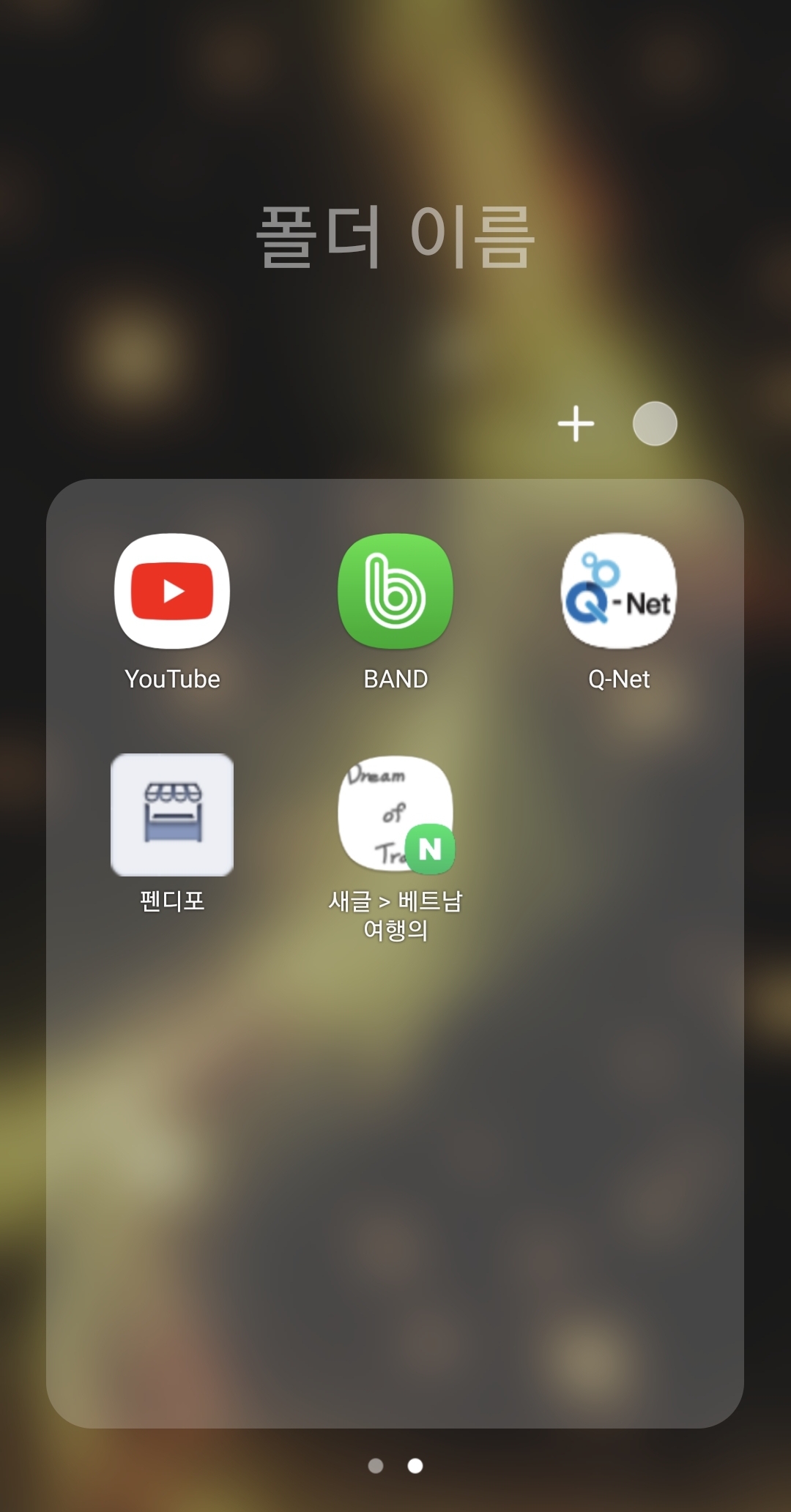Edit the folder name field
Screen dimensions: 791x1512
(395, 236)
